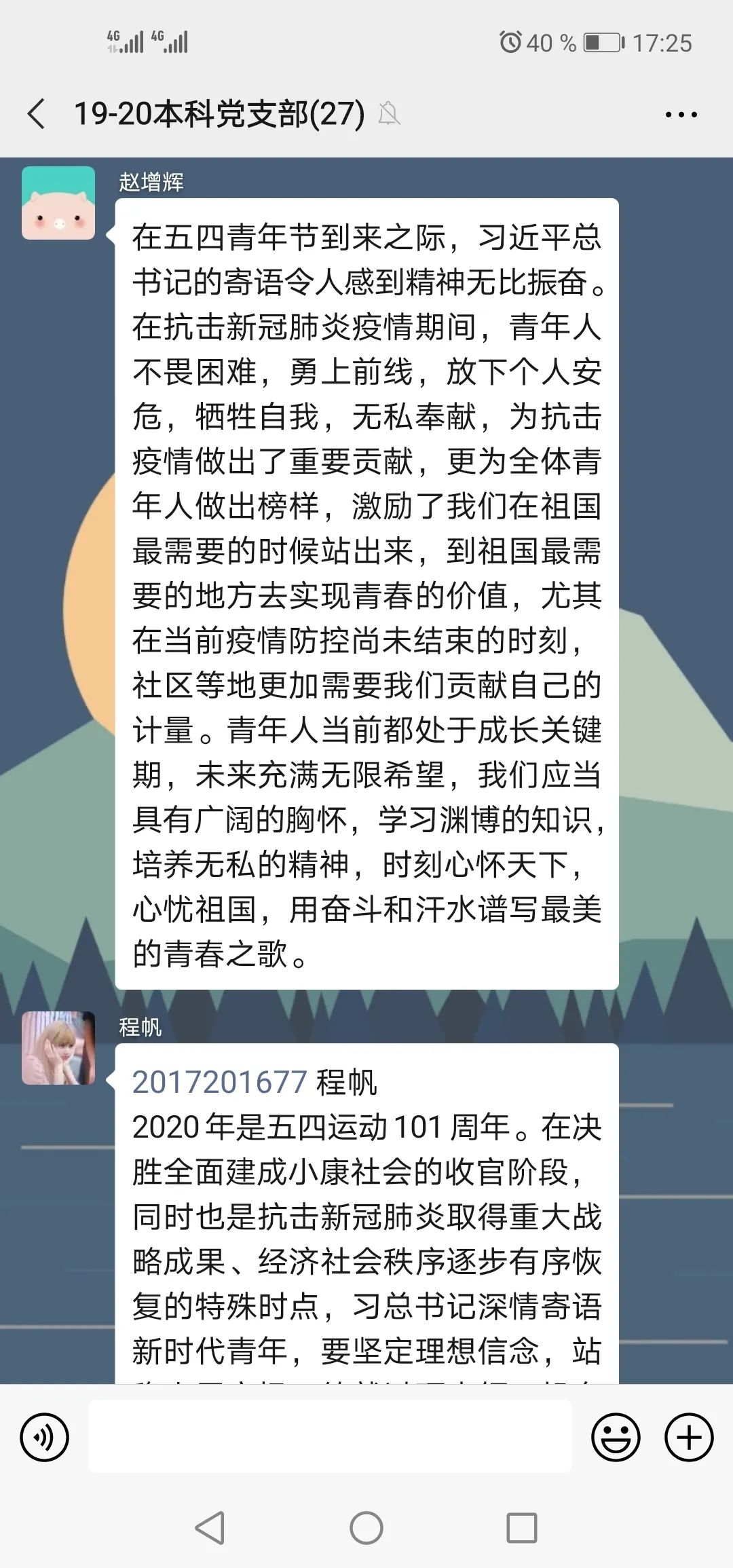Switch to voice message input
733x1568 pixels.
(45, 1437)
